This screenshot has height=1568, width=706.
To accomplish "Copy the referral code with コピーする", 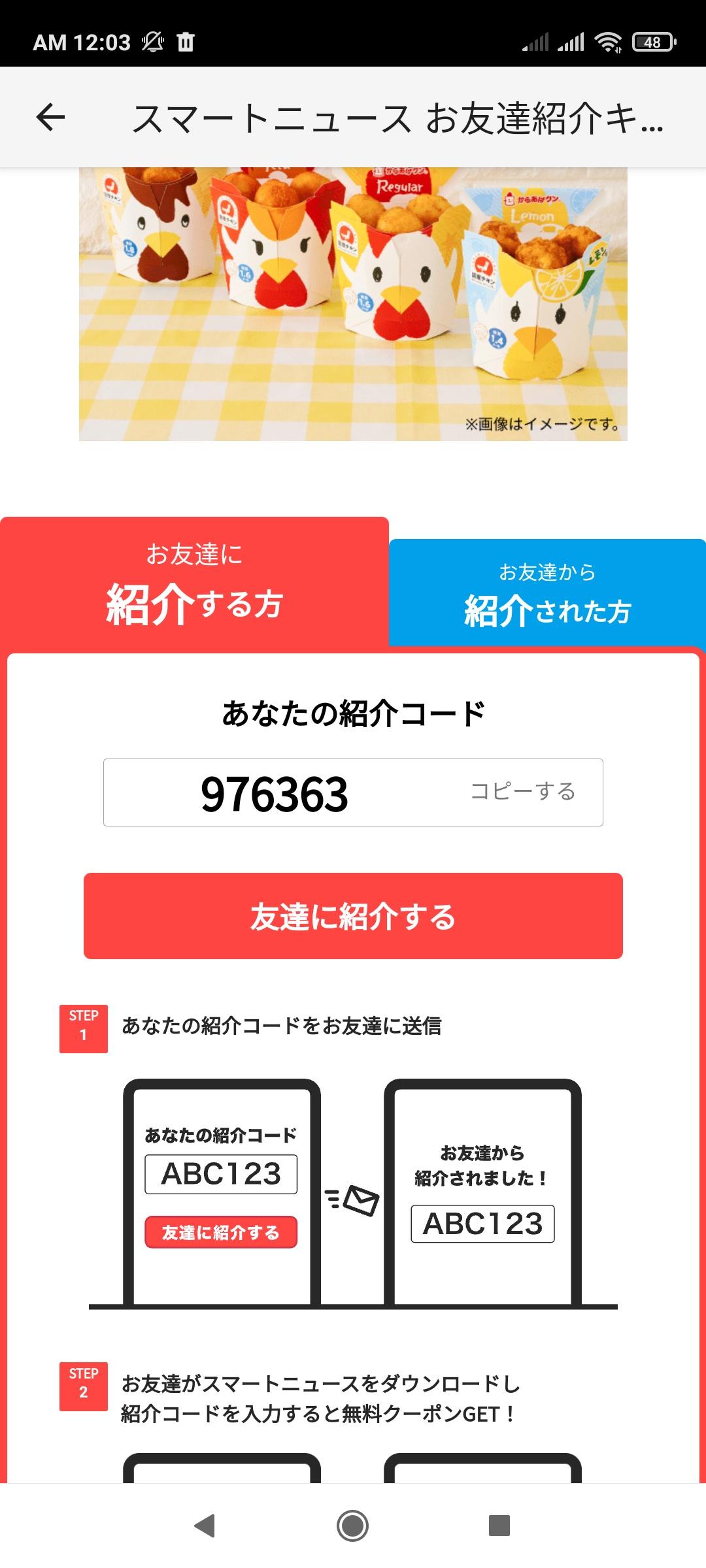I will 523,792.
